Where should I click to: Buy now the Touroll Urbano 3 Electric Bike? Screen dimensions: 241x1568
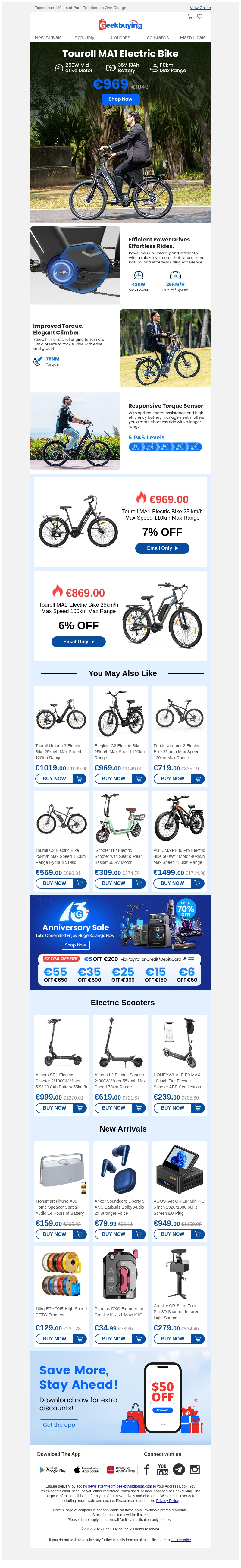tap(54, 779)
